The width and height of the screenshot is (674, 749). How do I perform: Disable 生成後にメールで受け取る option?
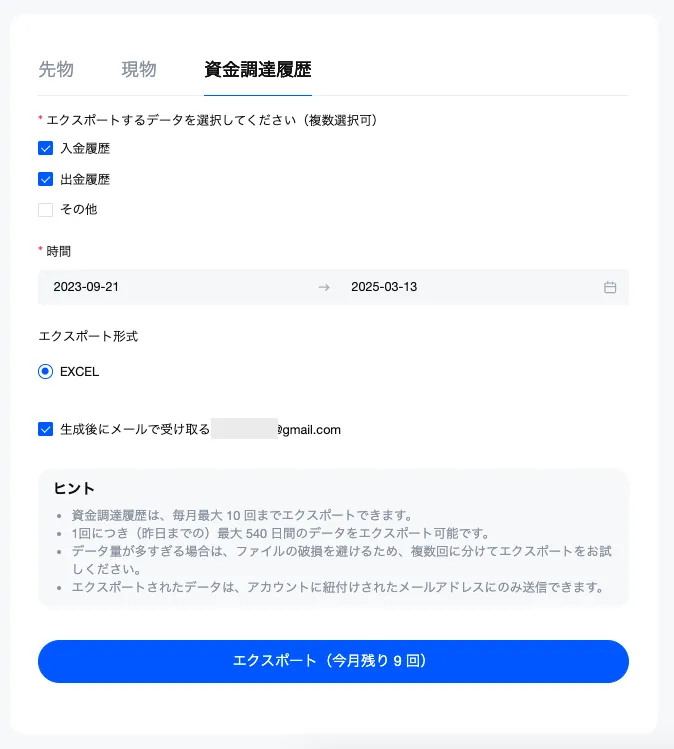(x=45, y=430)
